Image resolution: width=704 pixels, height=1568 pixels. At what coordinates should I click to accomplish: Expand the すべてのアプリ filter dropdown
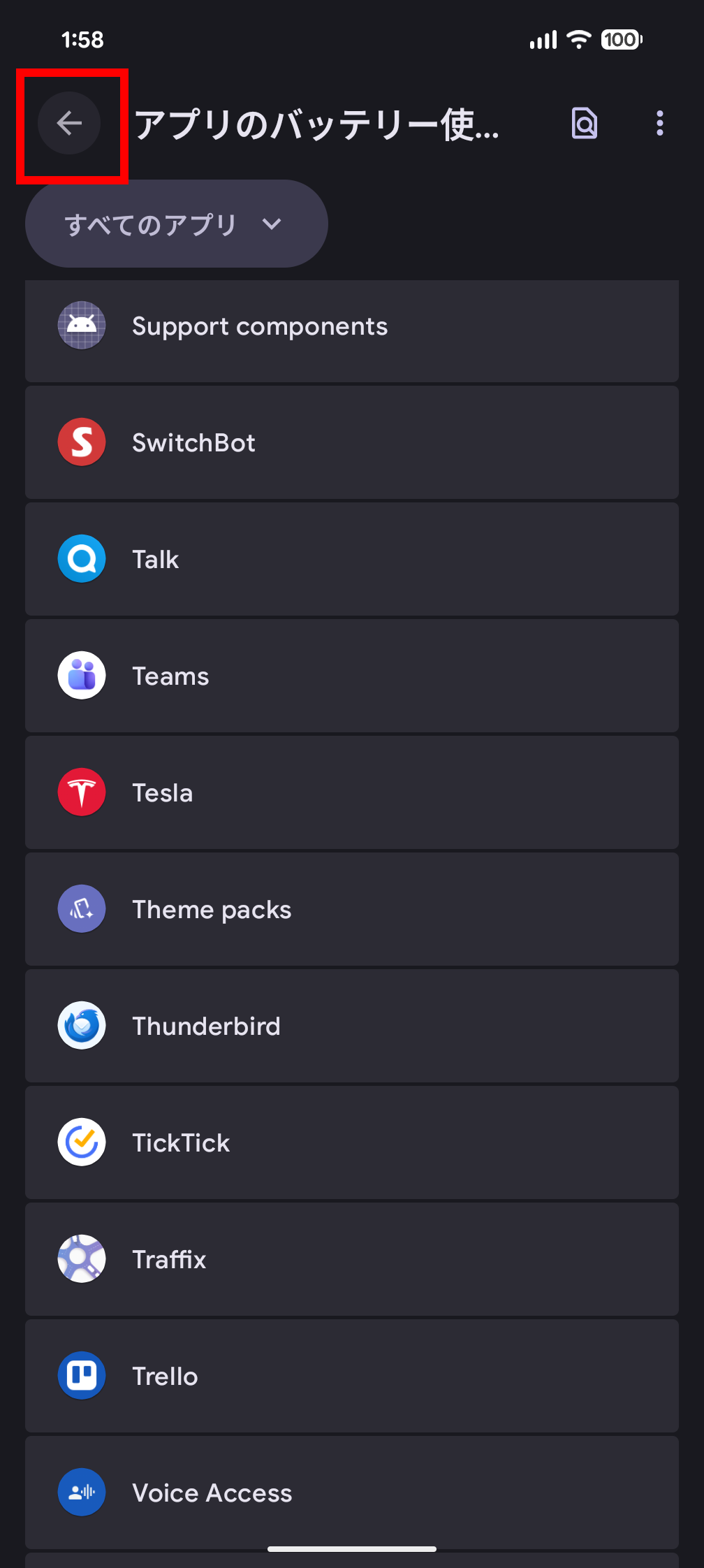pyautogui.click(x=176, y=223)
